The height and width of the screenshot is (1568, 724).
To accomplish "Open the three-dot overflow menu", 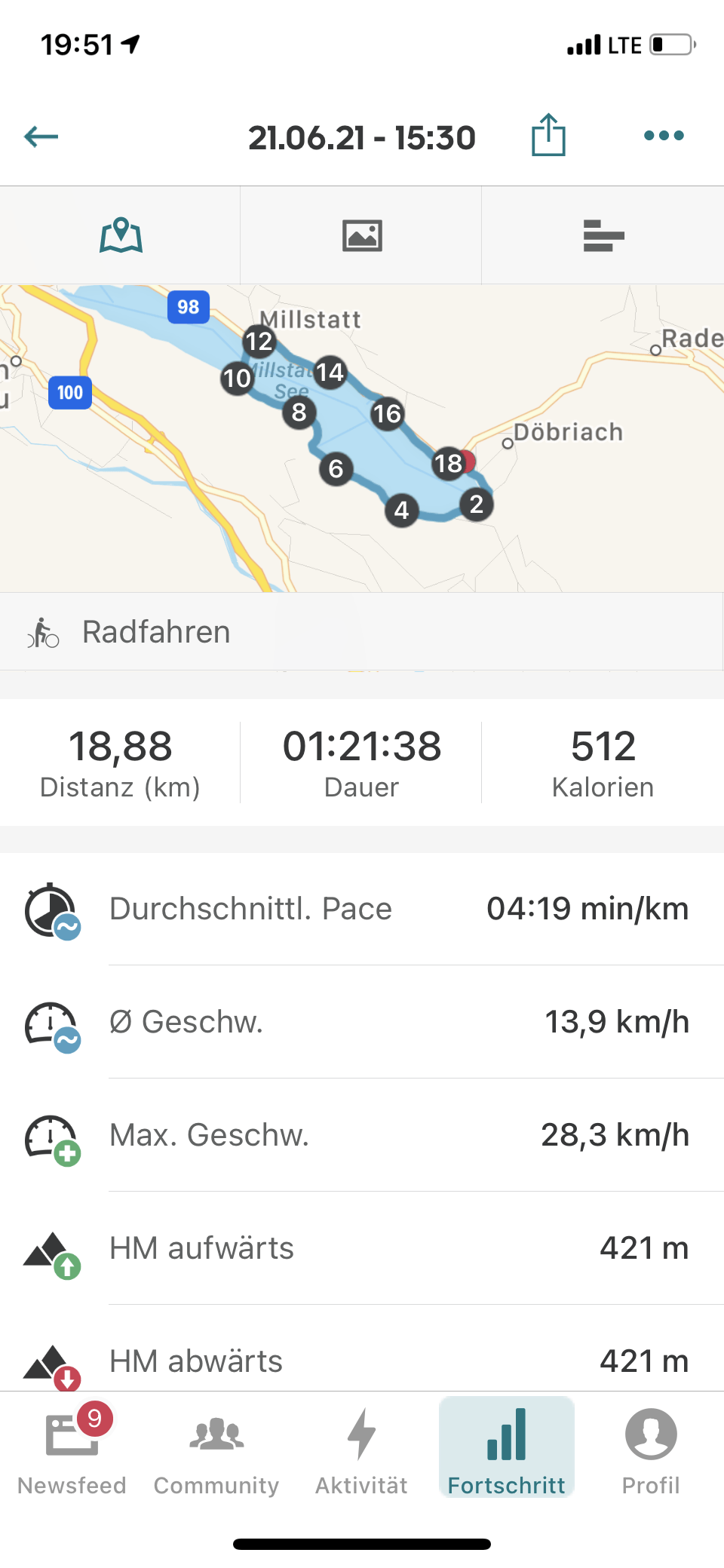I will point(664,136).
